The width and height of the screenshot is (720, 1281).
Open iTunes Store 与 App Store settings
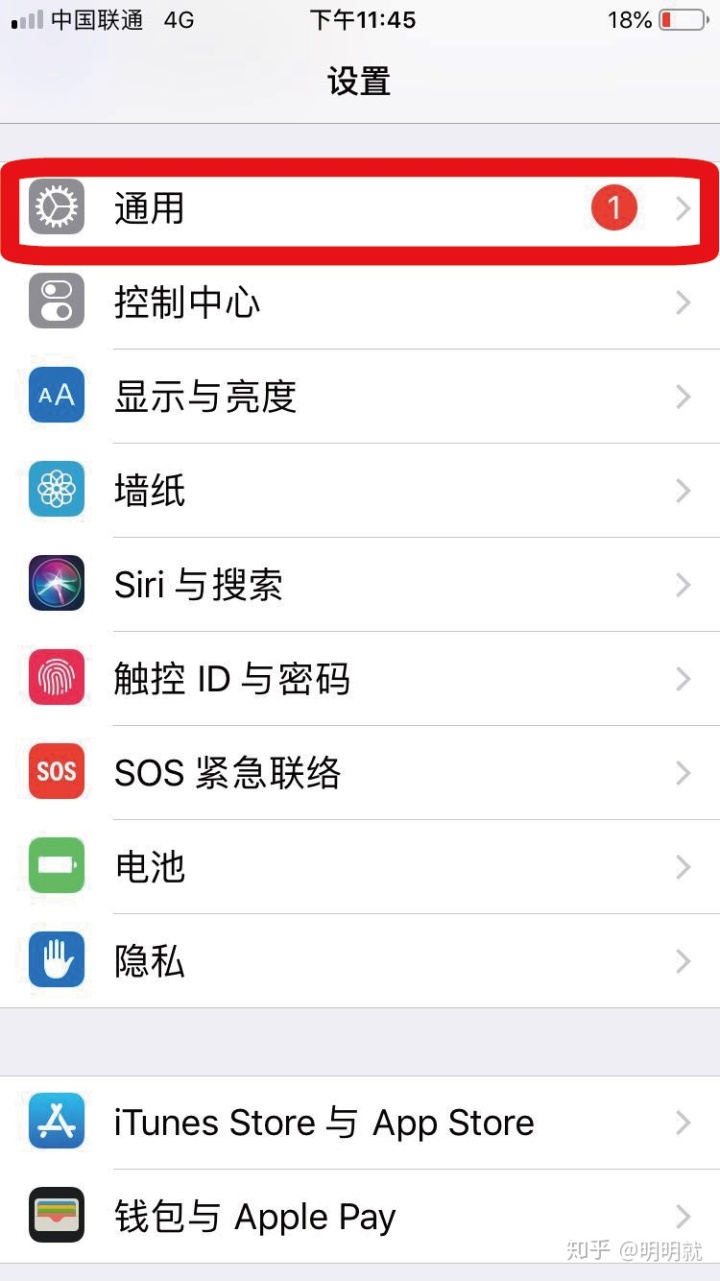click(360, 1123)
